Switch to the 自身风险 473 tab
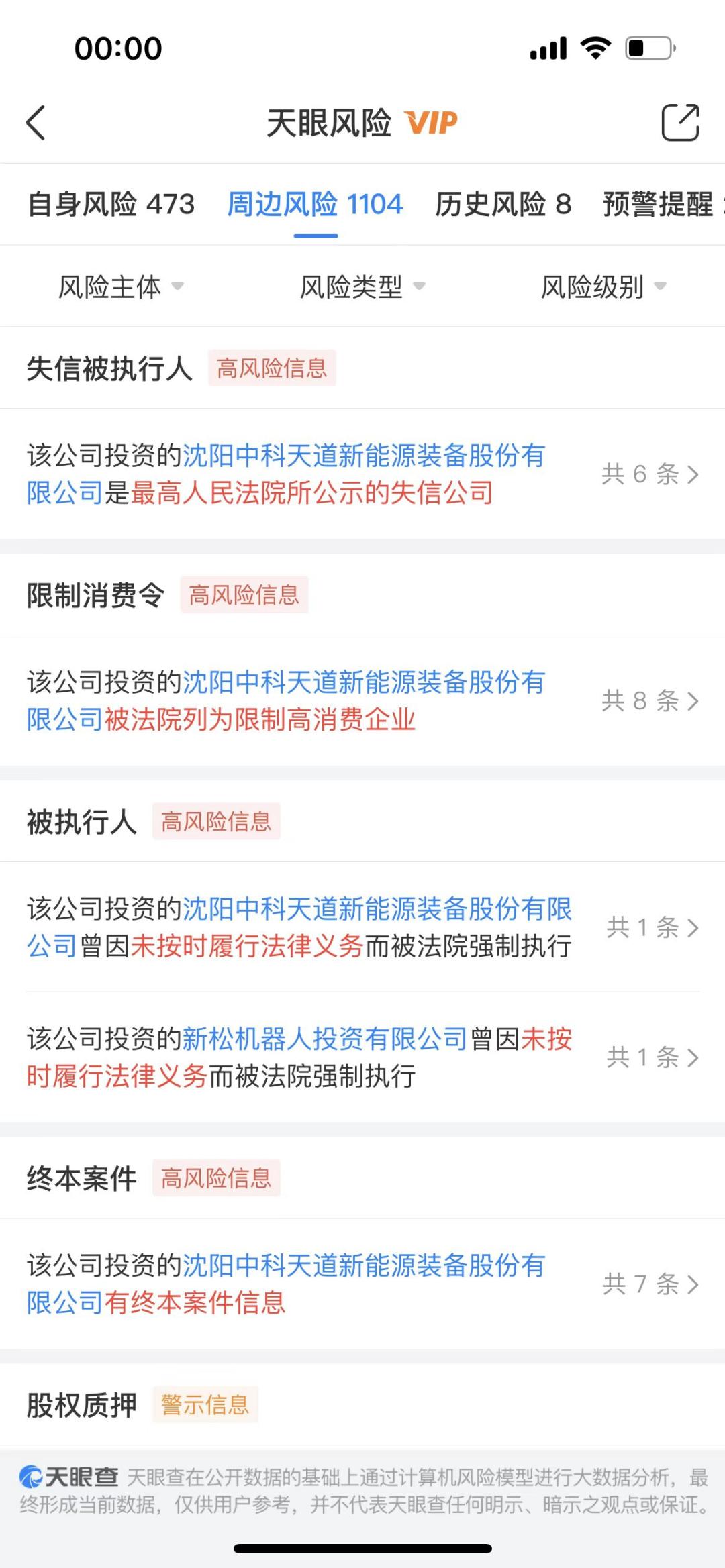This screenshot has height=1568, width=725. [x=111, y=204]
